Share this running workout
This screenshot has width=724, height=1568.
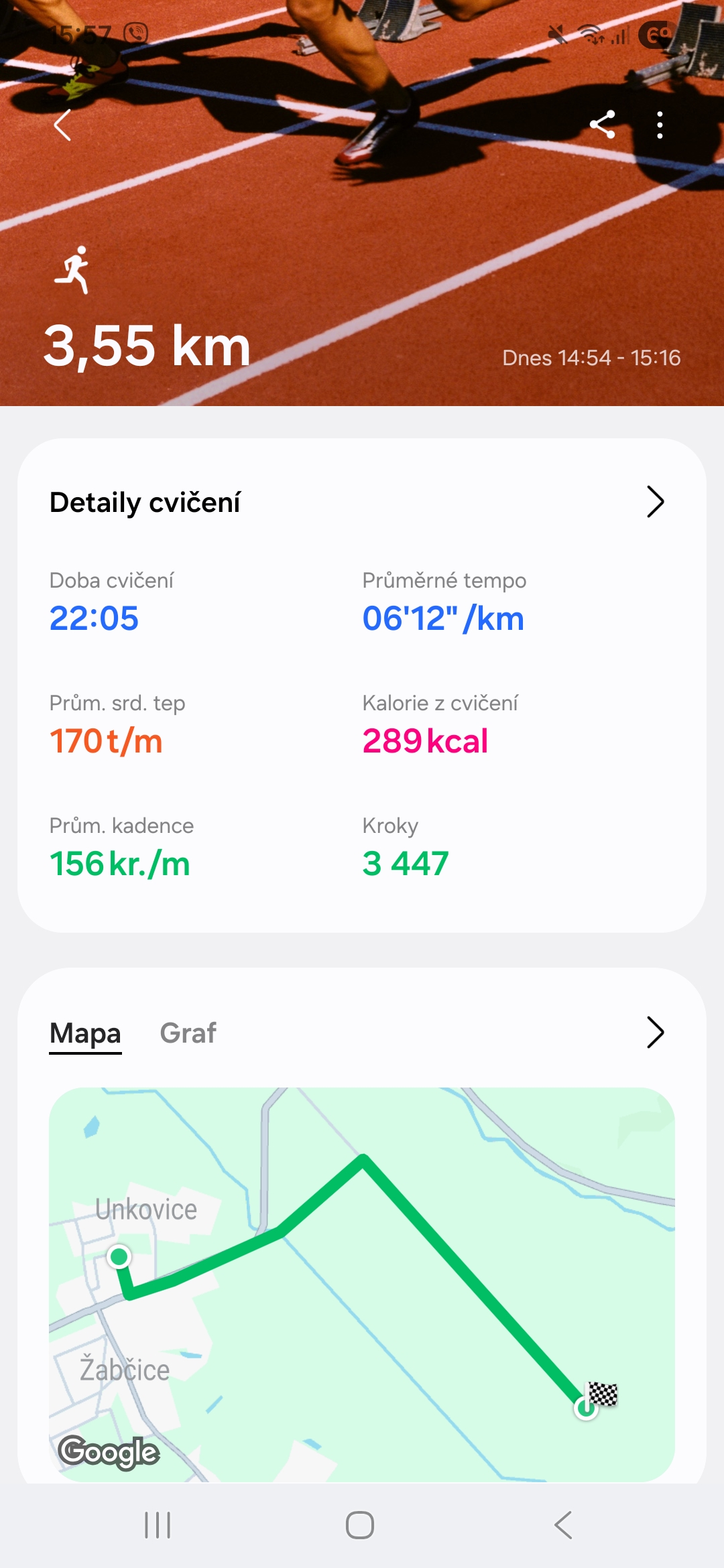click(602, 125)
